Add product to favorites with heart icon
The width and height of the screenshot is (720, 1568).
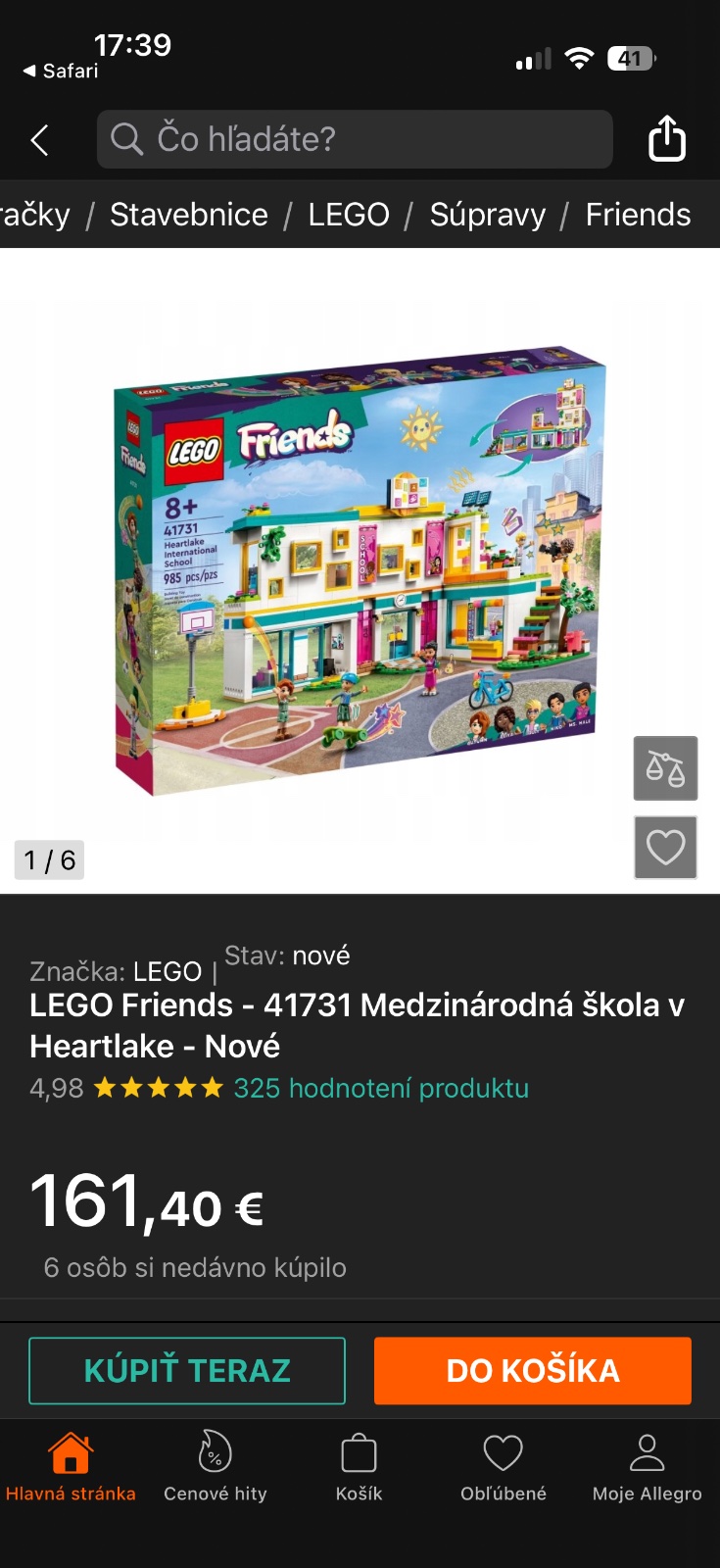point(665,848)
